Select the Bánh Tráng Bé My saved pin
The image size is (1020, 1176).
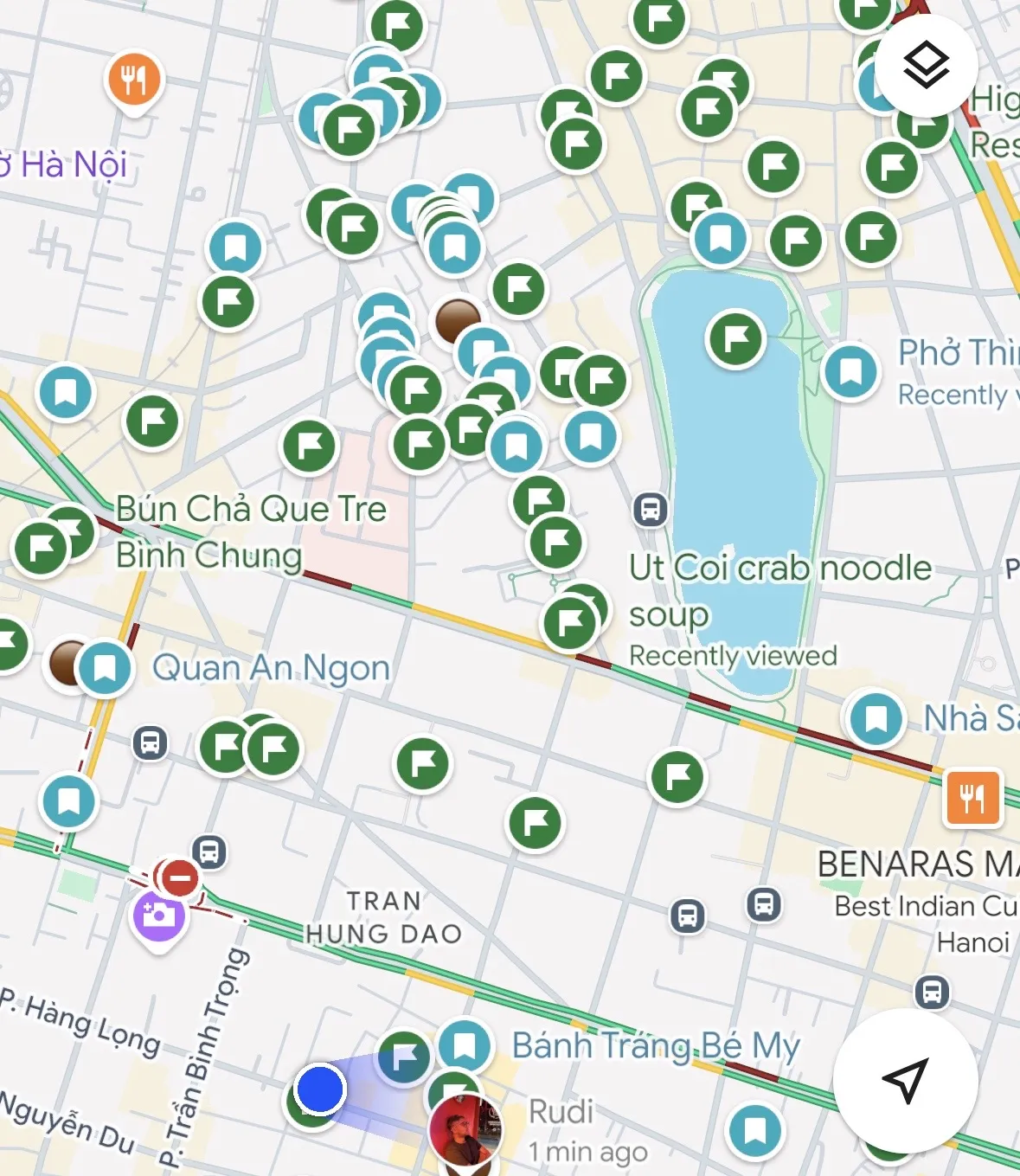click(x=465, y=1044)
